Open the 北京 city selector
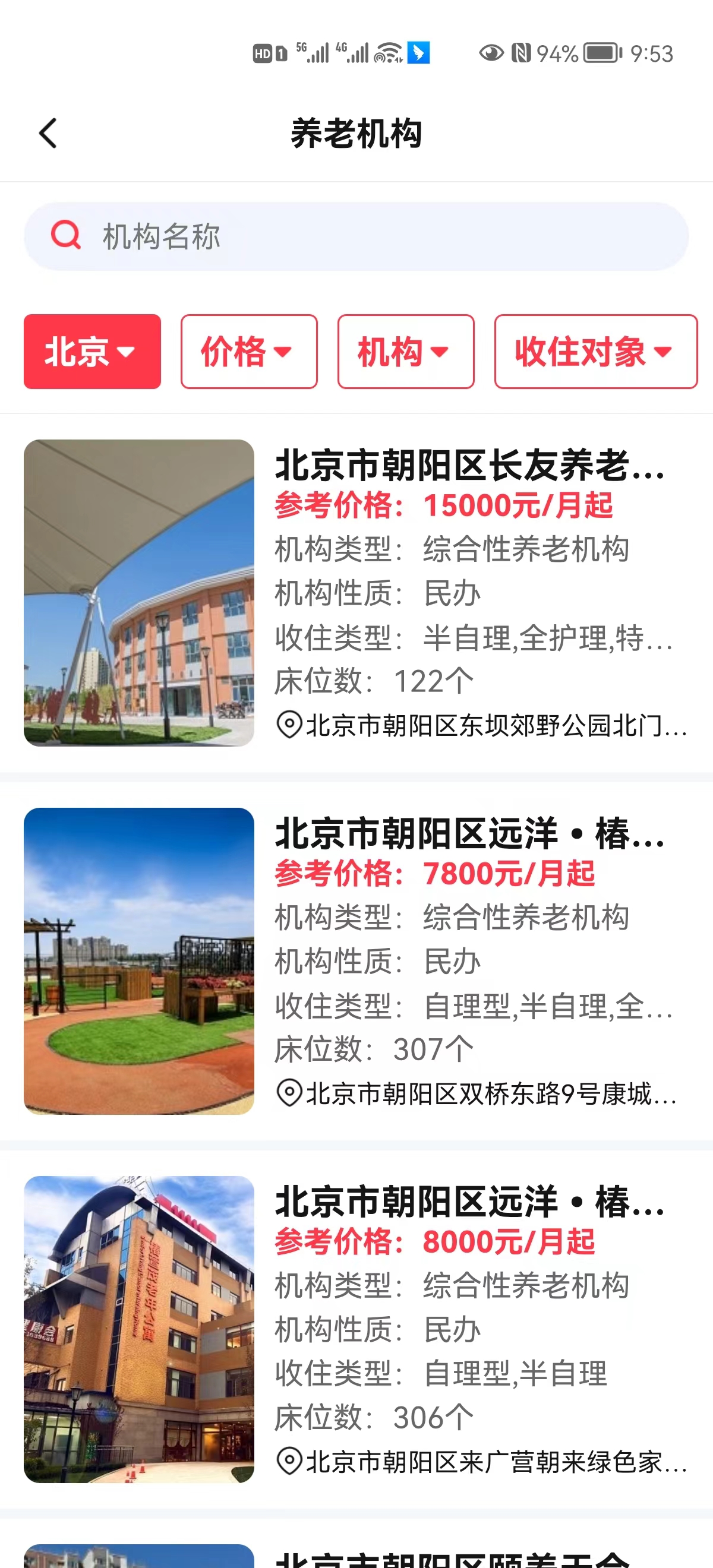 pos(92,352)
